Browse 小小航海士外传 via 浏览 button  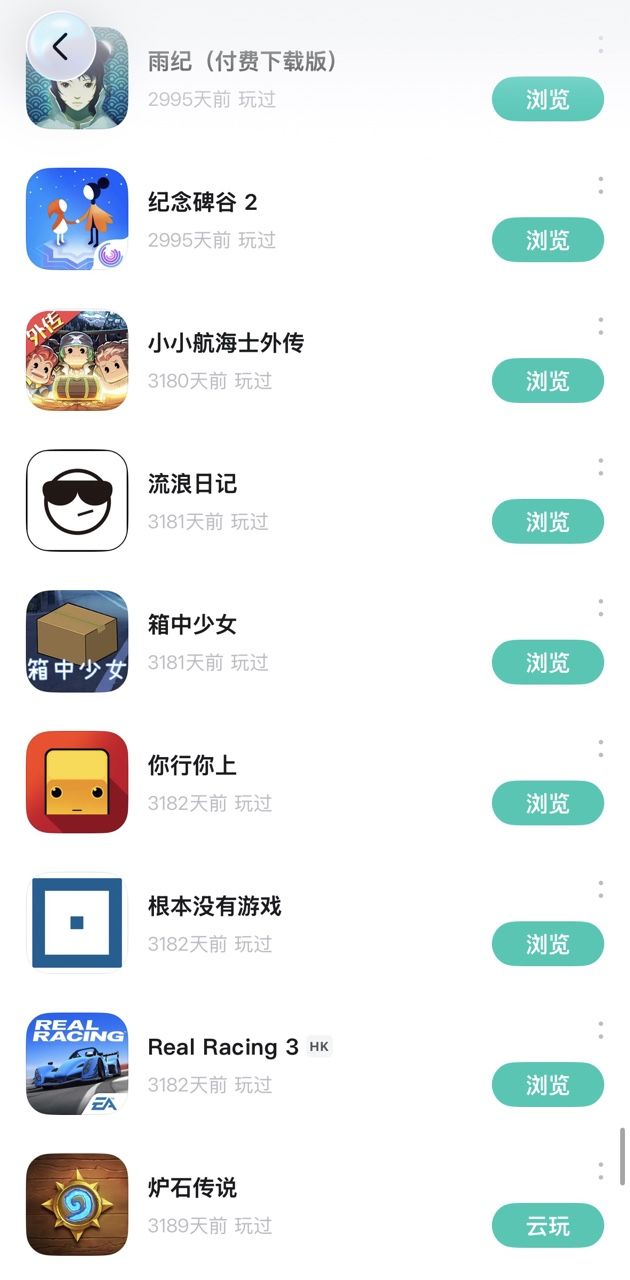tap(547, 381)
